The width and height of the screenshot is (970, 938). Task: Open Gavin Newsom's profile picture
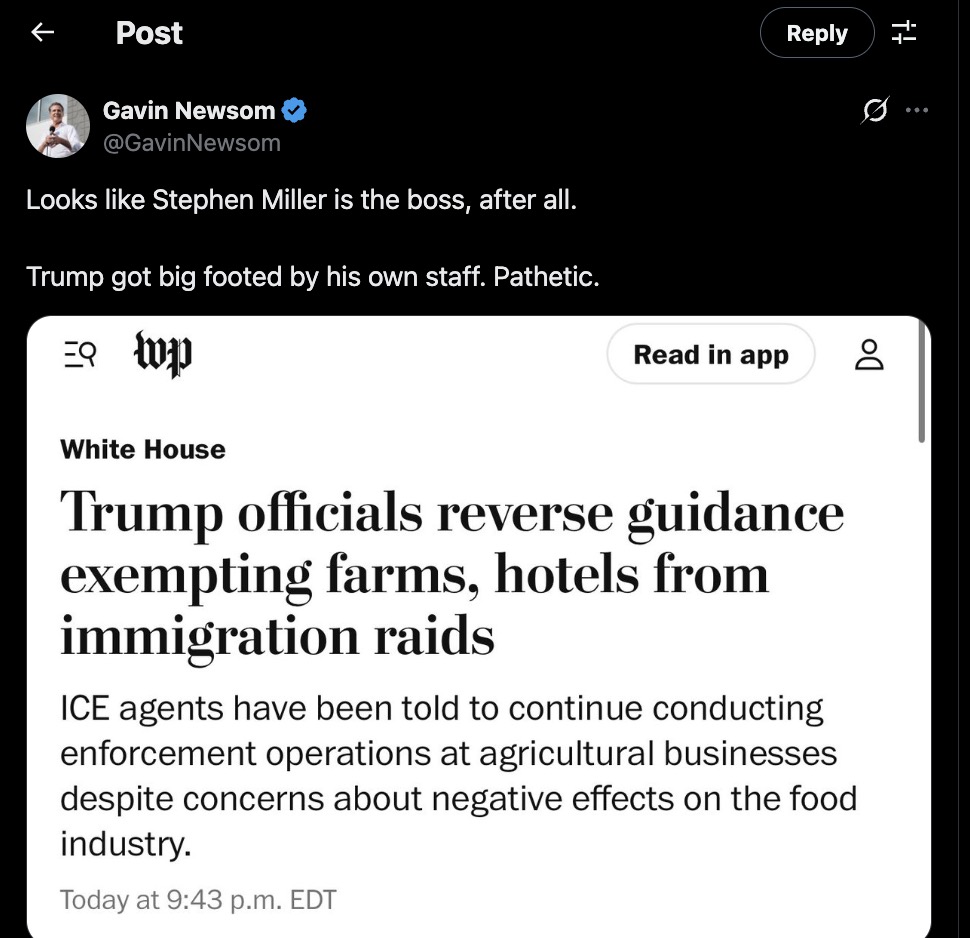click(x=57, y=126)
